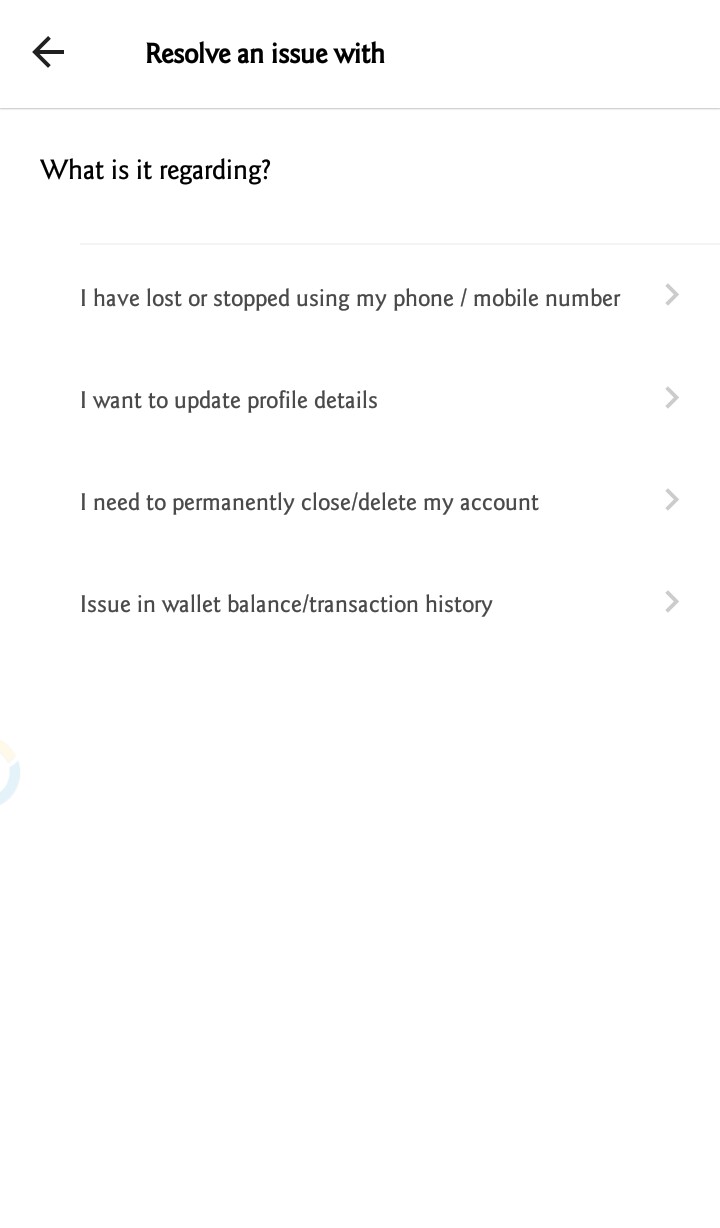Go back using the arrow icon
This screenshot has width=720, height=1228.
tap(48, 52)
